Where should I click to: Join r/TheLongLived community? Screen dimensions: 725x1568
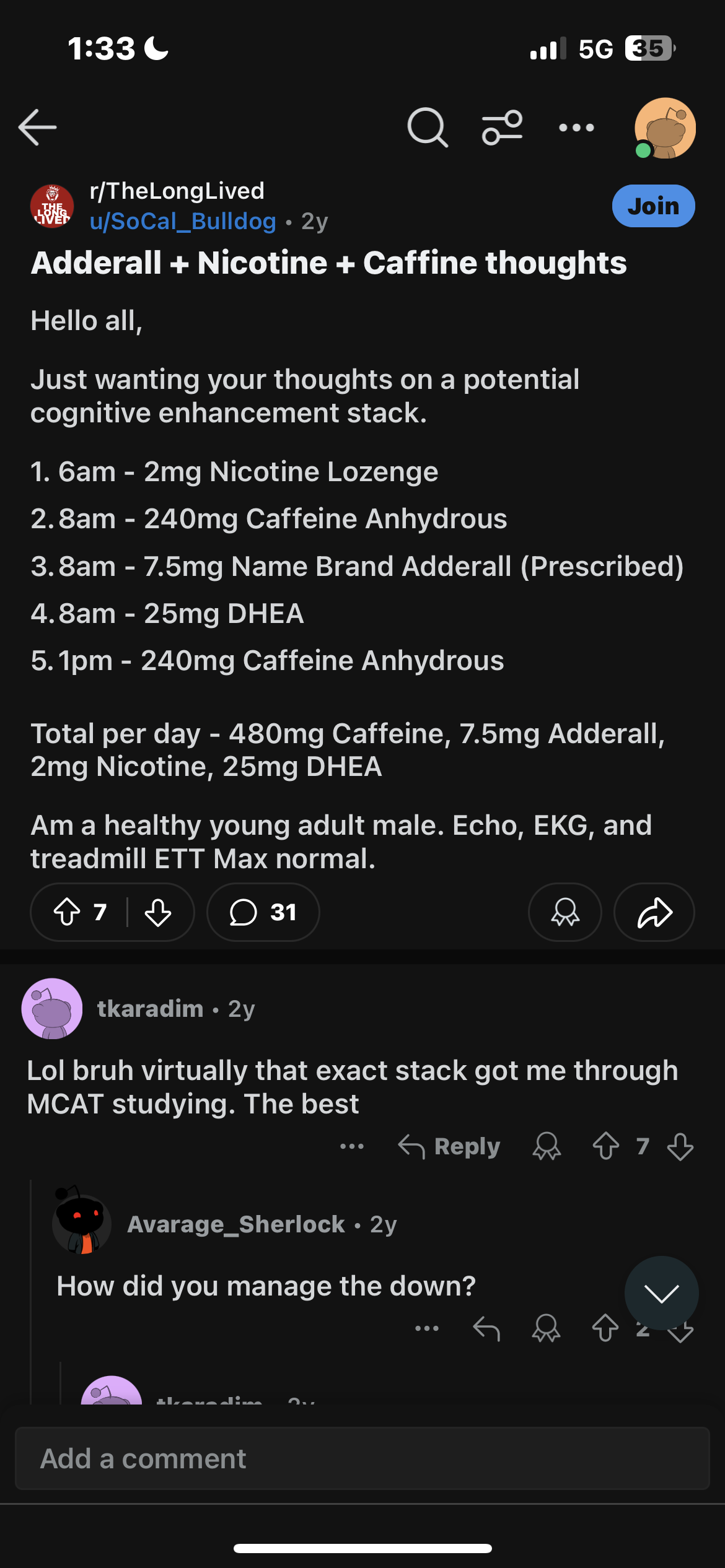653,206
